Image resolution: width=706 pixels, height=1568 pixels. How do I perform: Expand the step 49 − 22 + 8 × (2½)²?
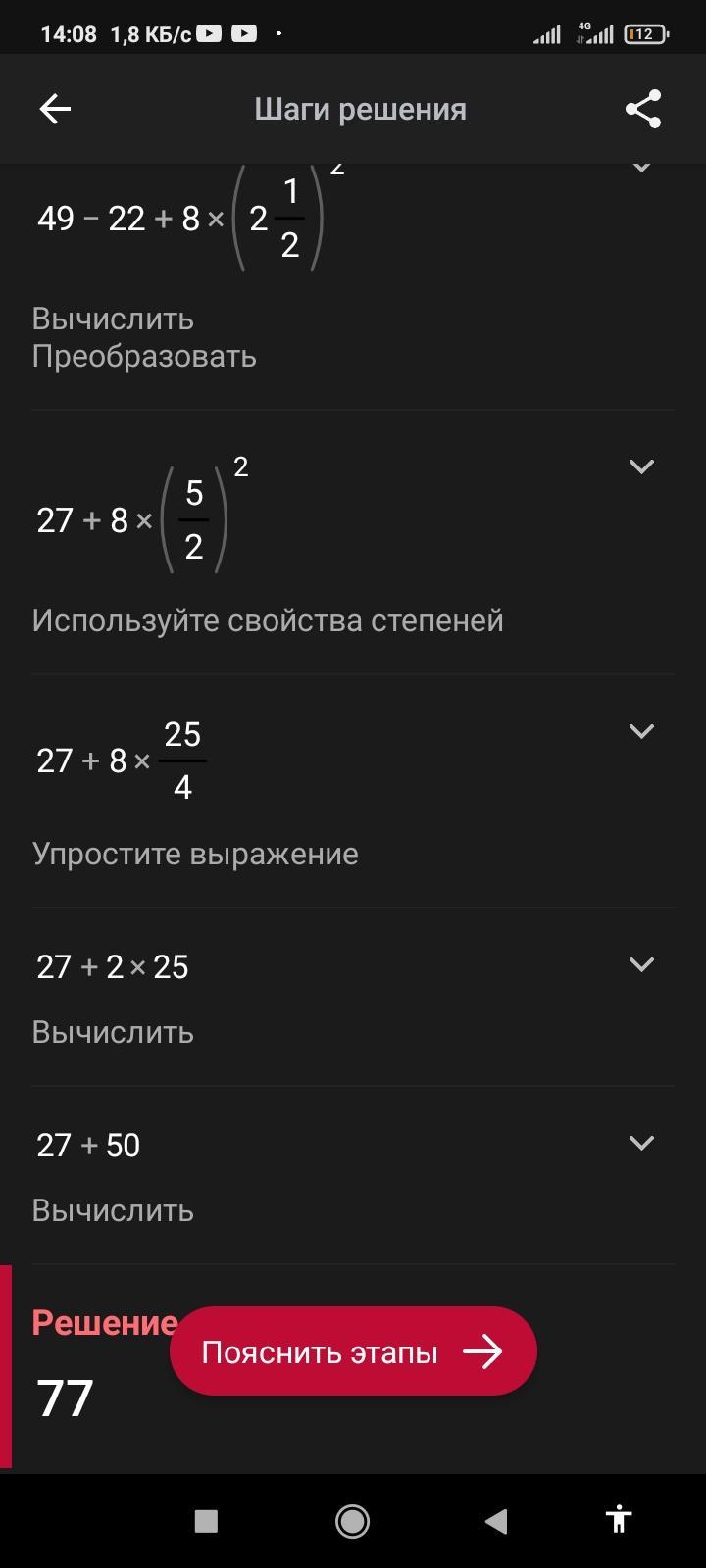click(641, 169)
